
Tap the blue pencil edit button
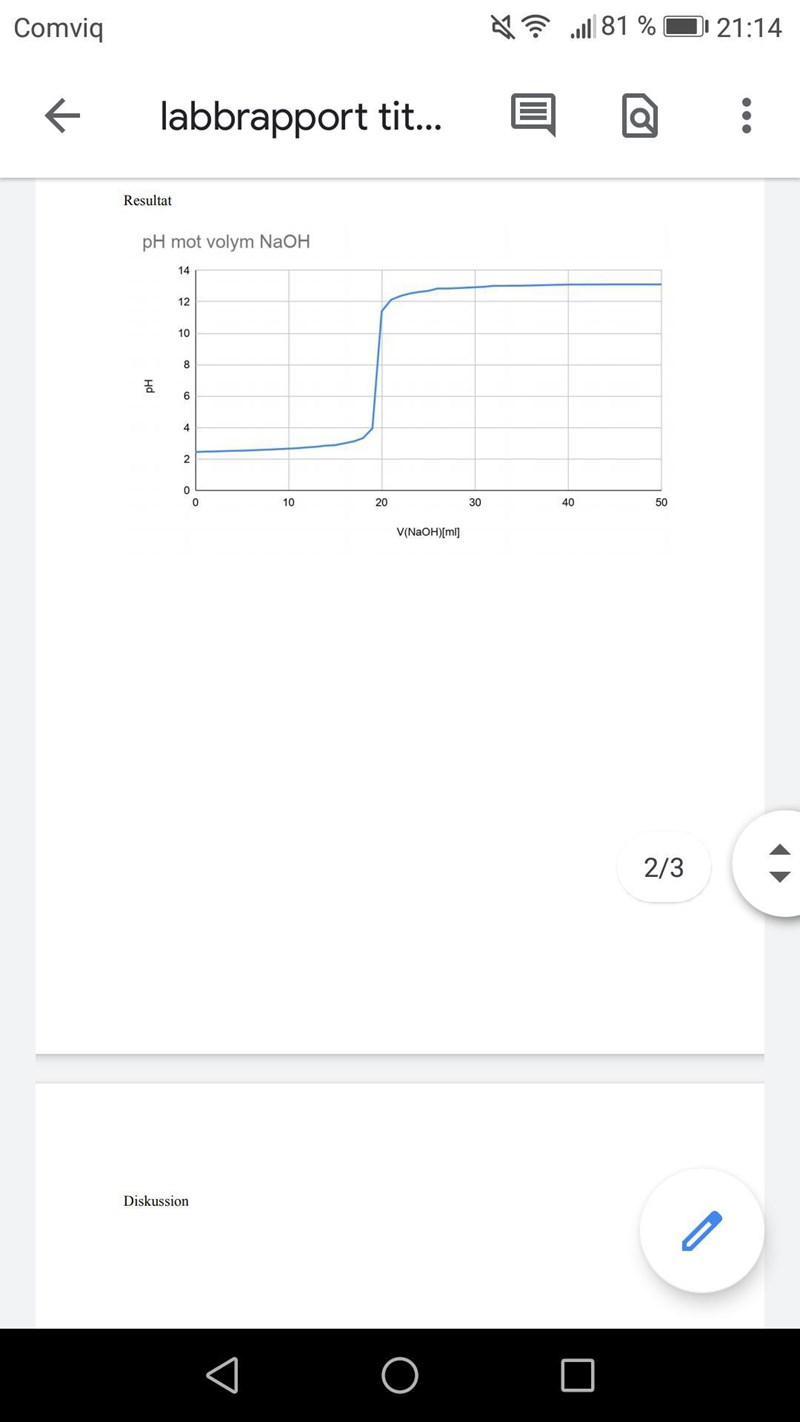(x=701, y=1230)
